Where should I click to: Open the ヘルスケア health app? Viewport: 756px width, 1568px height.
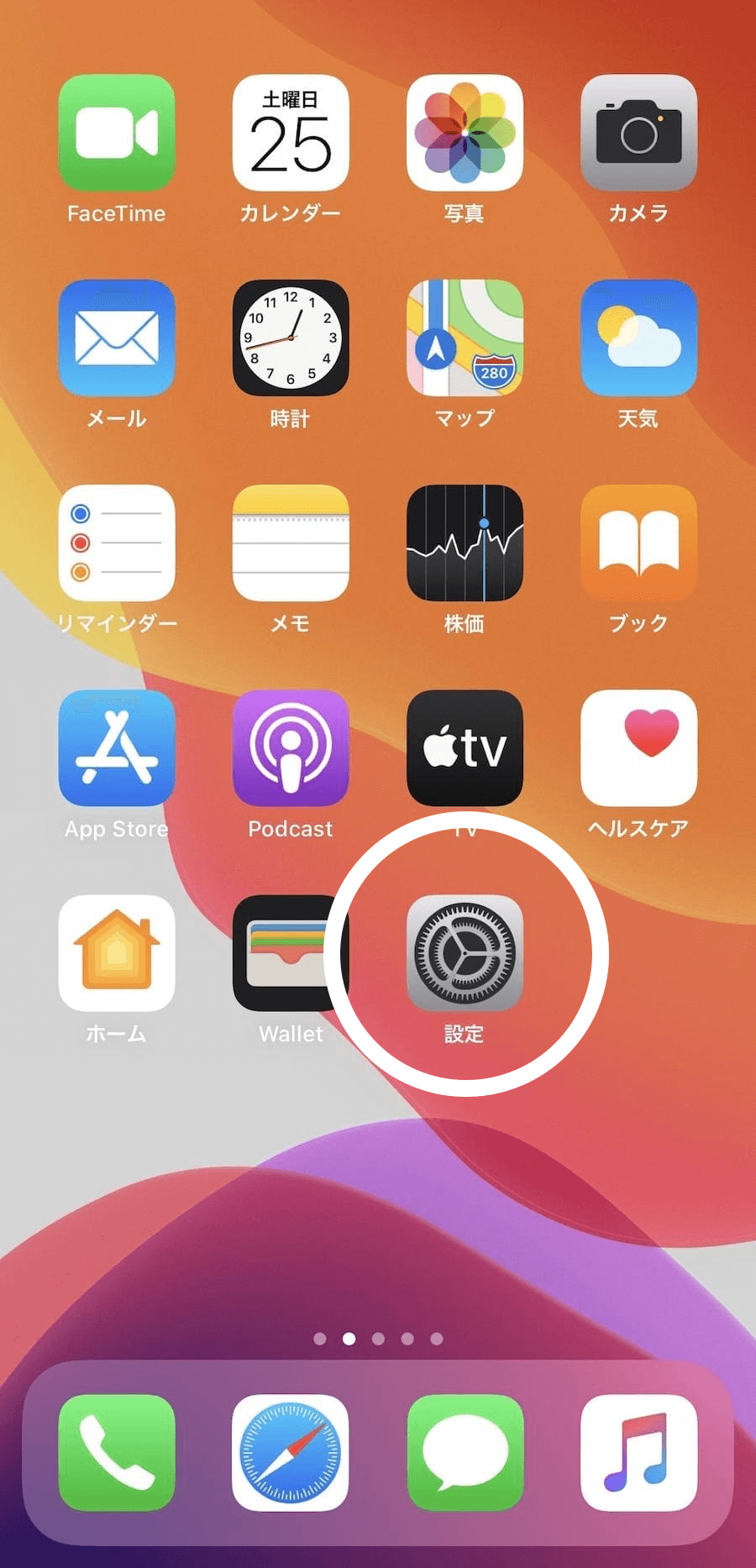point(638,747)
